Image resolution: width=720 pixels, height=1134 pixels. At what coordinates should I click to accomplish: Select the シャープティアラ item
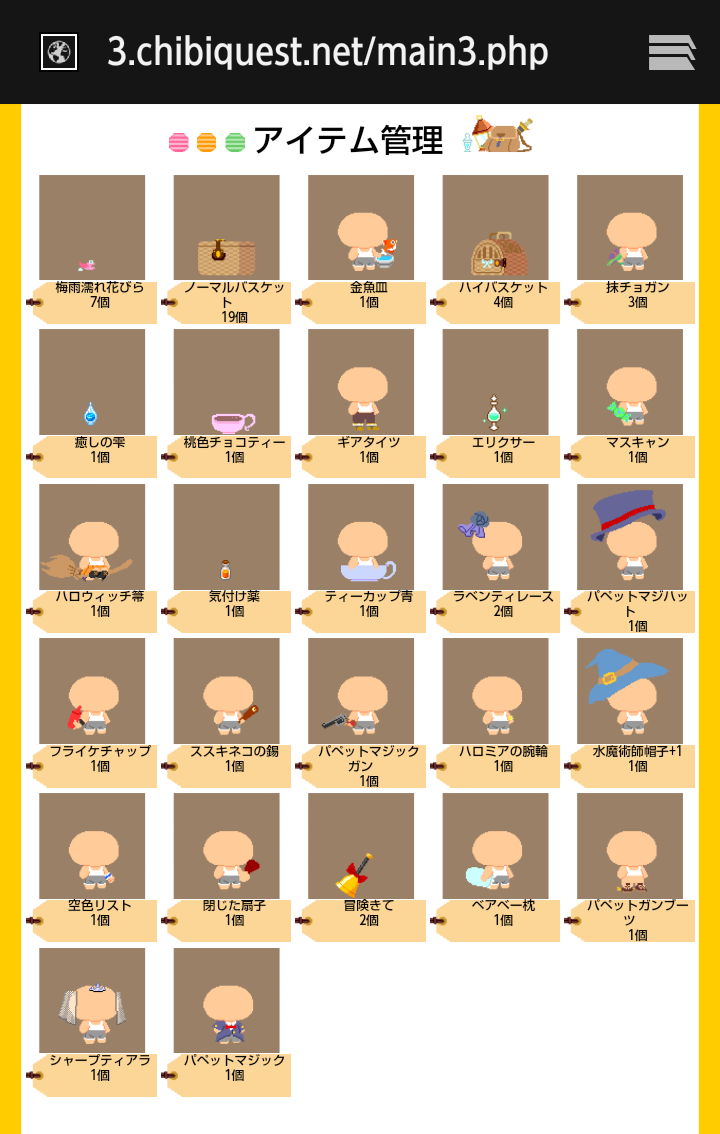tap(92, 1001)
